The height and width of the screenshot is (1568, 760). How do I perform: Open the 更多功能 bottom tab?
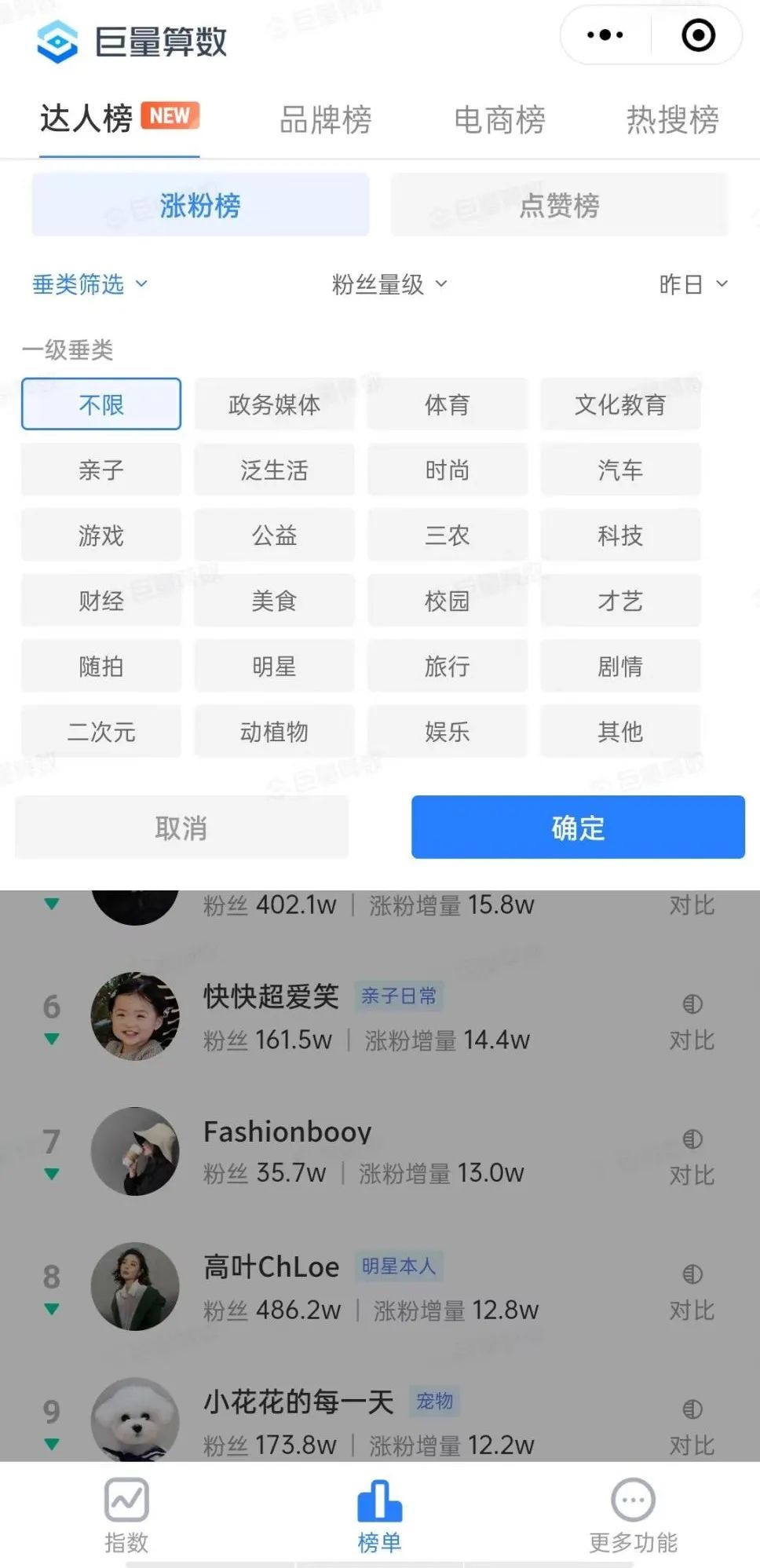pos(633,1515)
